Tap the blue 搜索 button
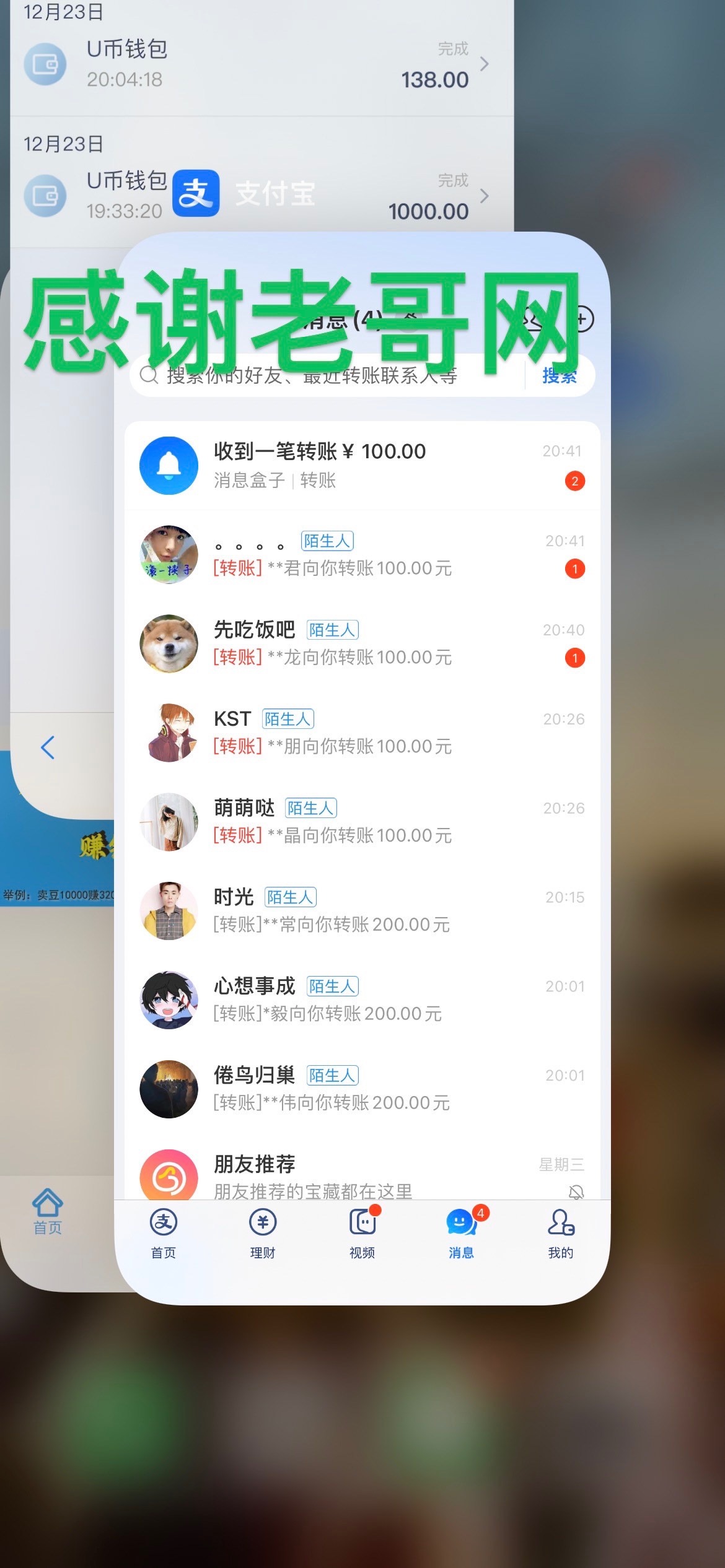The height and width of the screenshot is (1568, 725). coord(559,376)
